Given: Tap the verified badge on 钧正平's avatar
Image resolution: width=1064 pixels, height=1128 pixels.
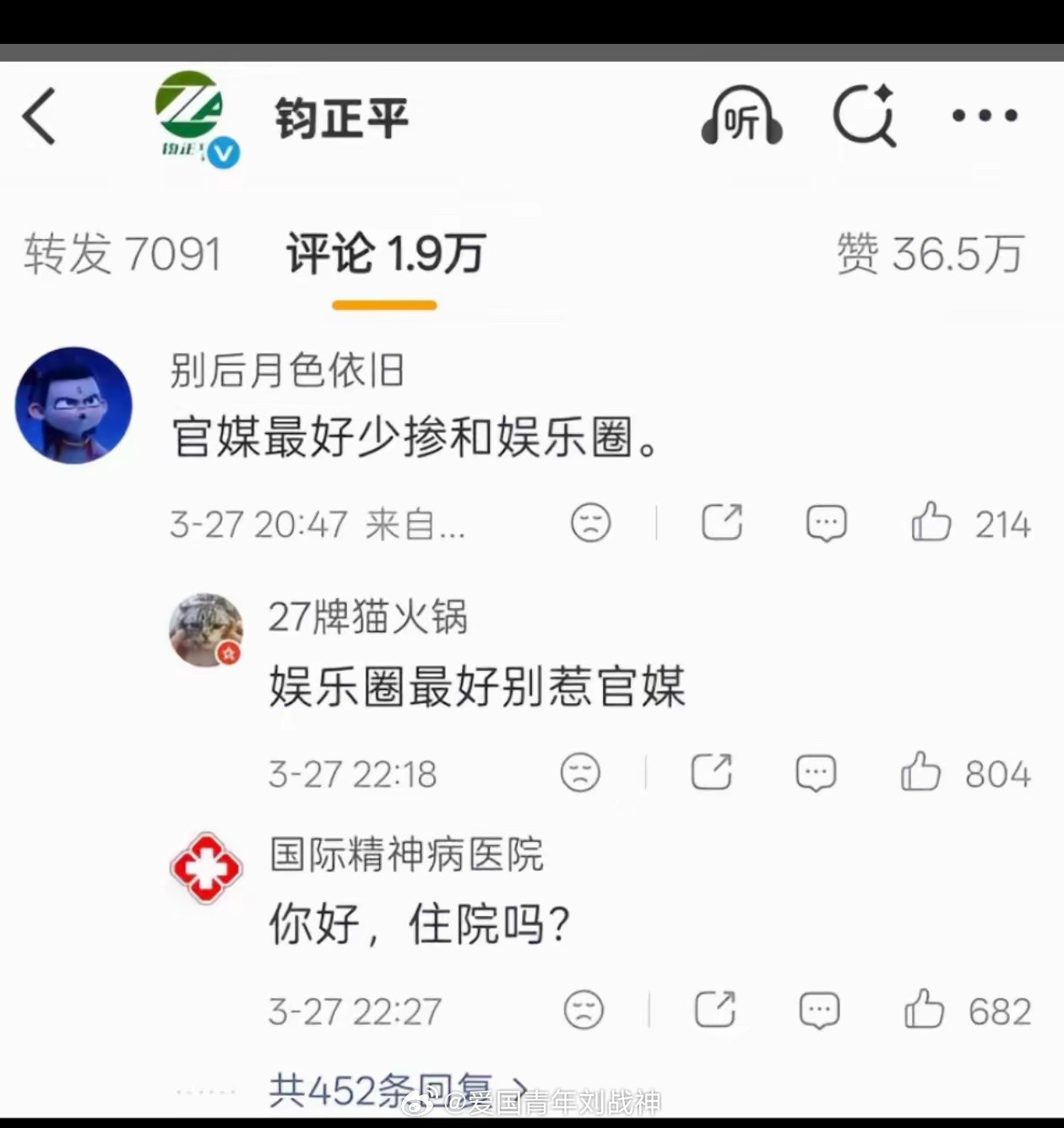Looking at the screenshot, I should tap(224, 154).
